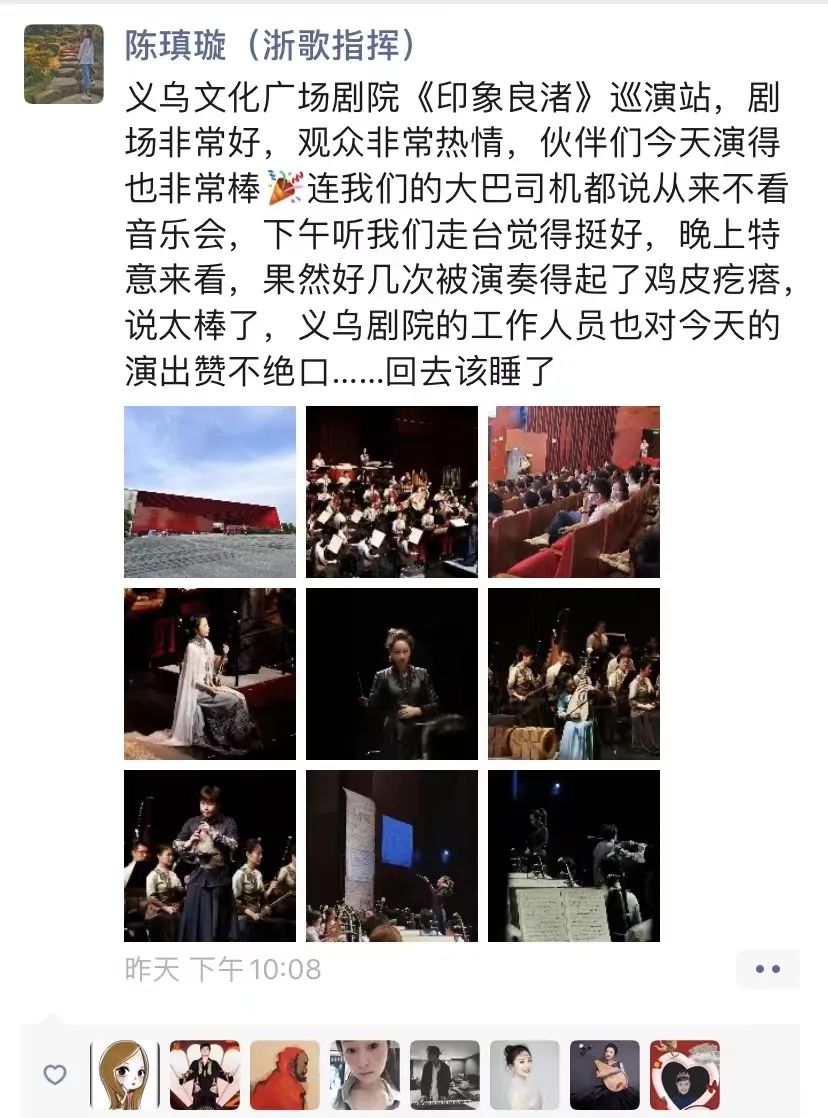Open the heart-framed avatar liker's profile
Screen dimensions: 828x1118
[x=685, y=1075]
